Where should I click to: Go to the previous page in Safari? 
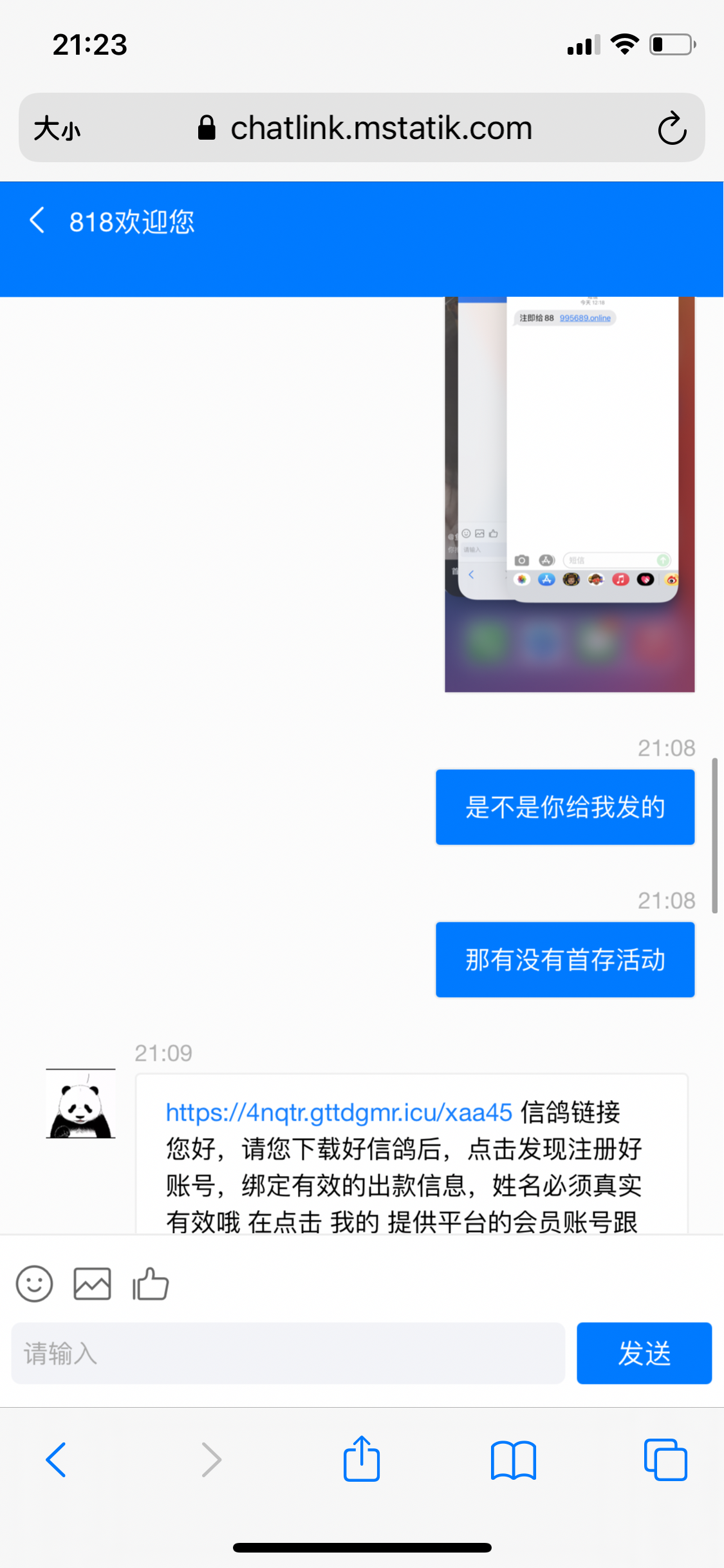point(57,1460)
